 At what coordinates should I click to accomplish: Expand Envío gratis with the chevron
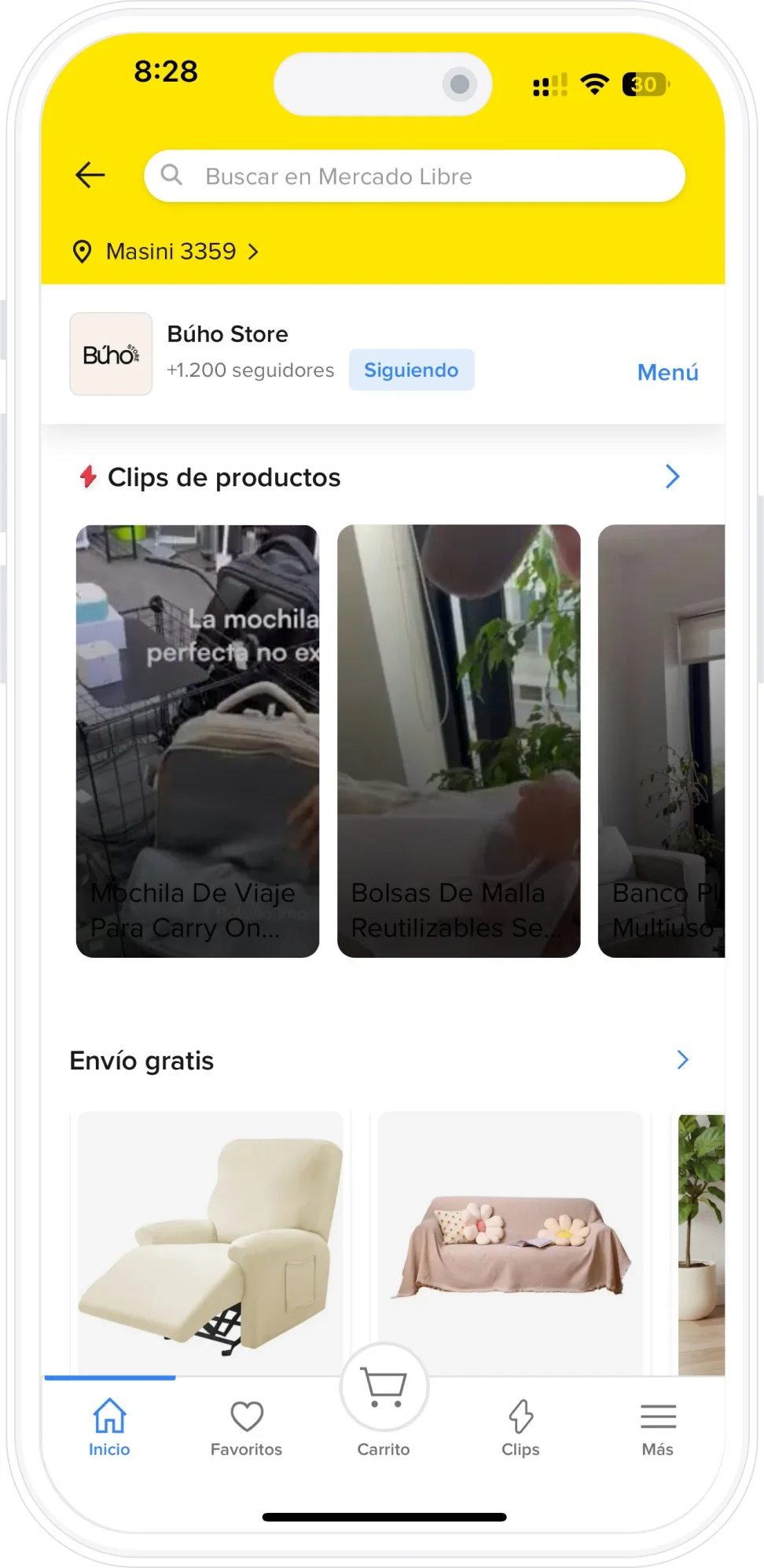coord(682,1060)
